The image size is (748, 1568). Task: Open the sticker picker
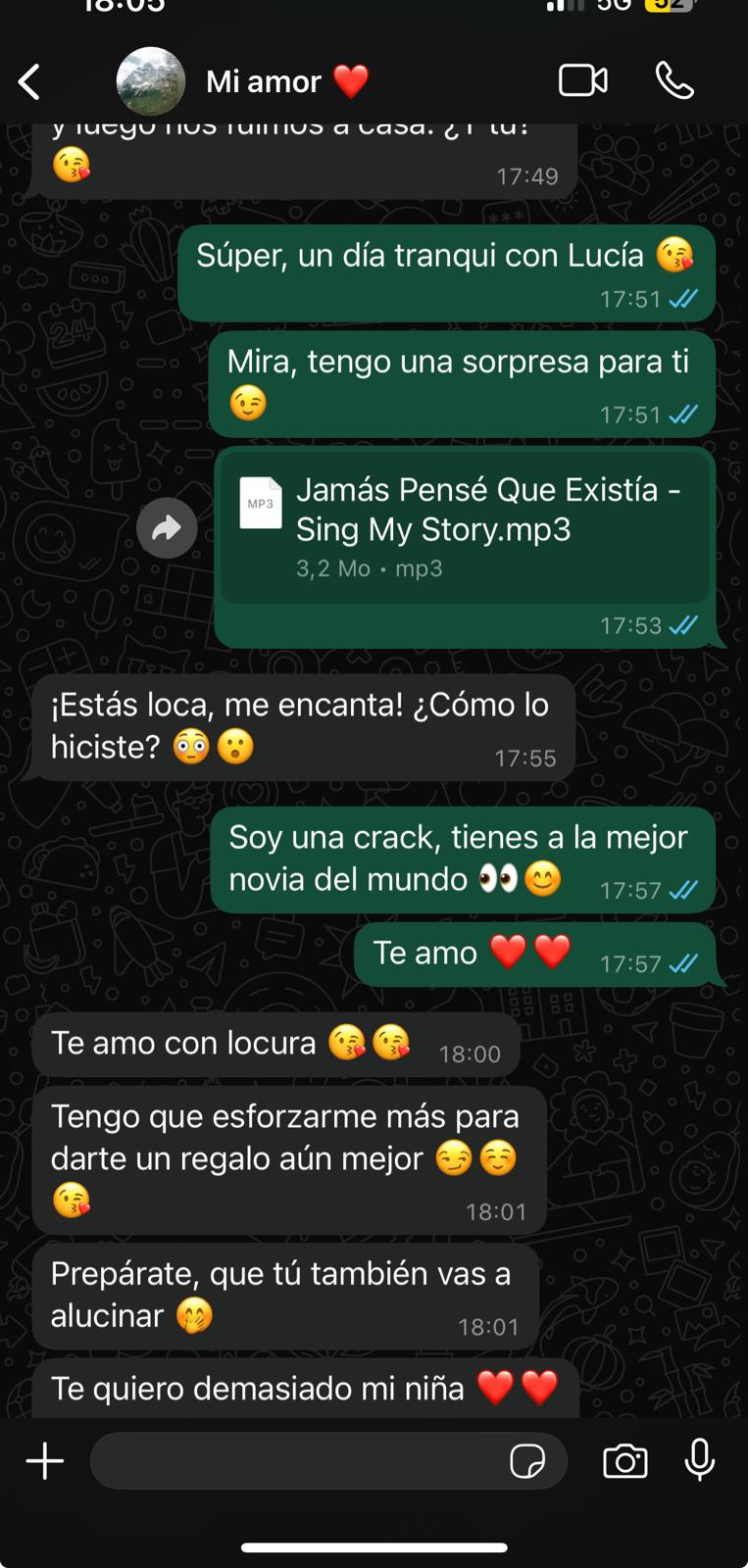tap(527, 1461)
